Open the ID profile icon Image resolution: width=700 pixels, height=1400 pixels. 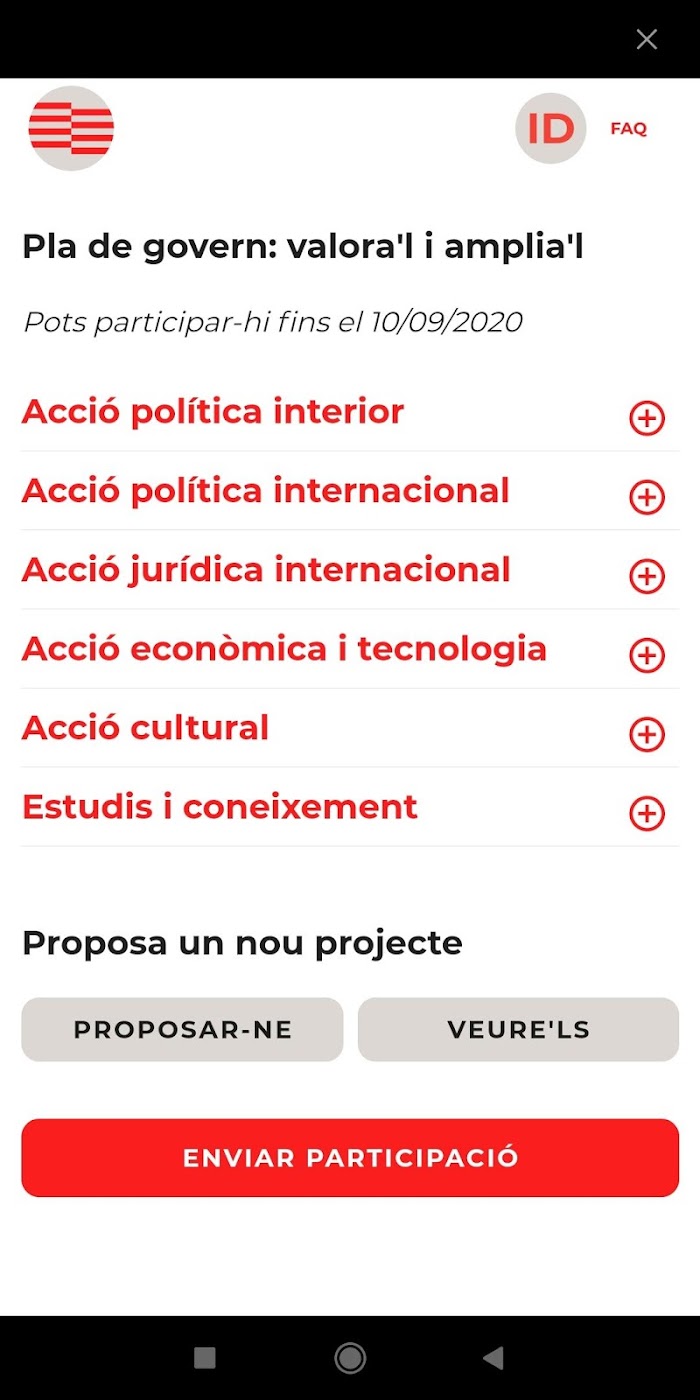(551, 128)
